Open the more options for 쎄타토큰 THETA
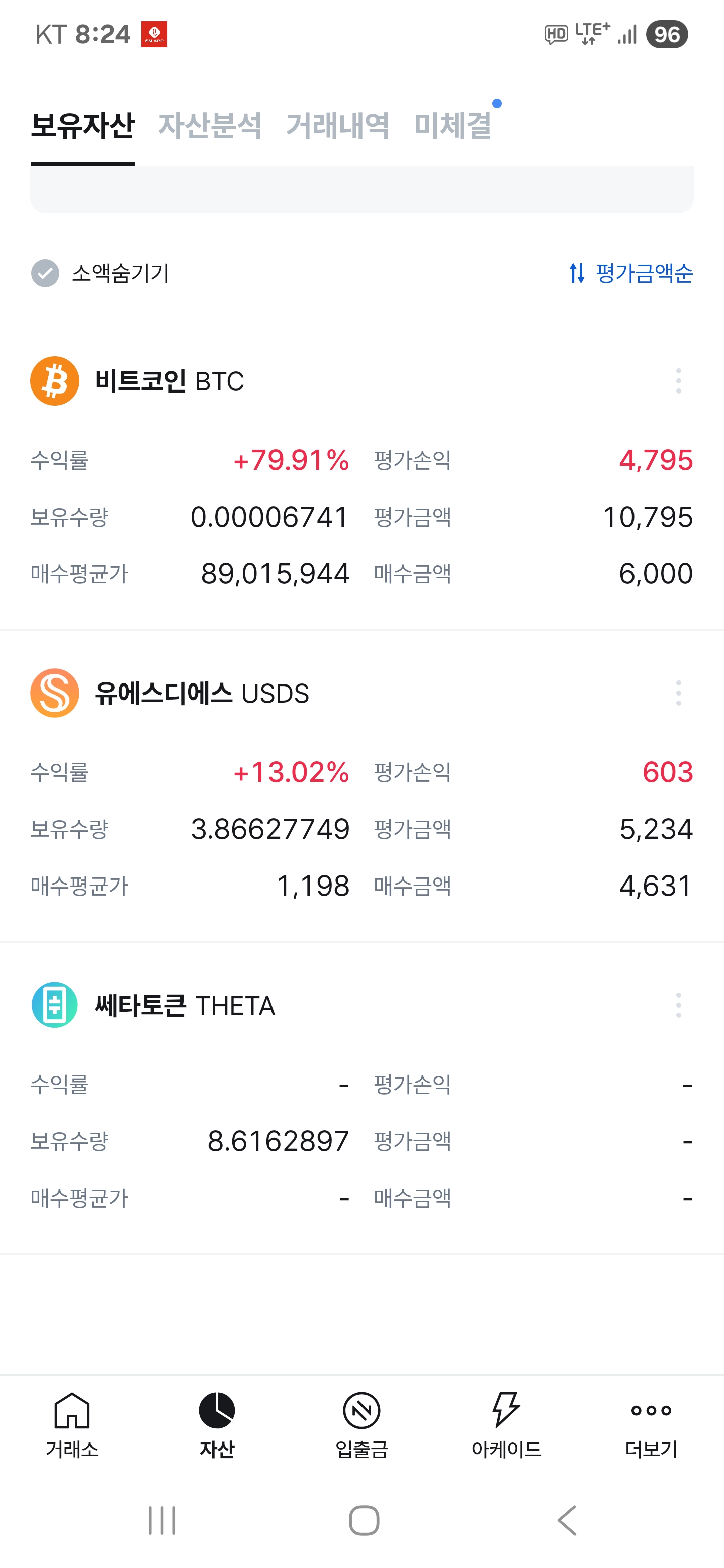Image resolution: width=724 pixels, height=1568 pixels. coord(678,1005)
